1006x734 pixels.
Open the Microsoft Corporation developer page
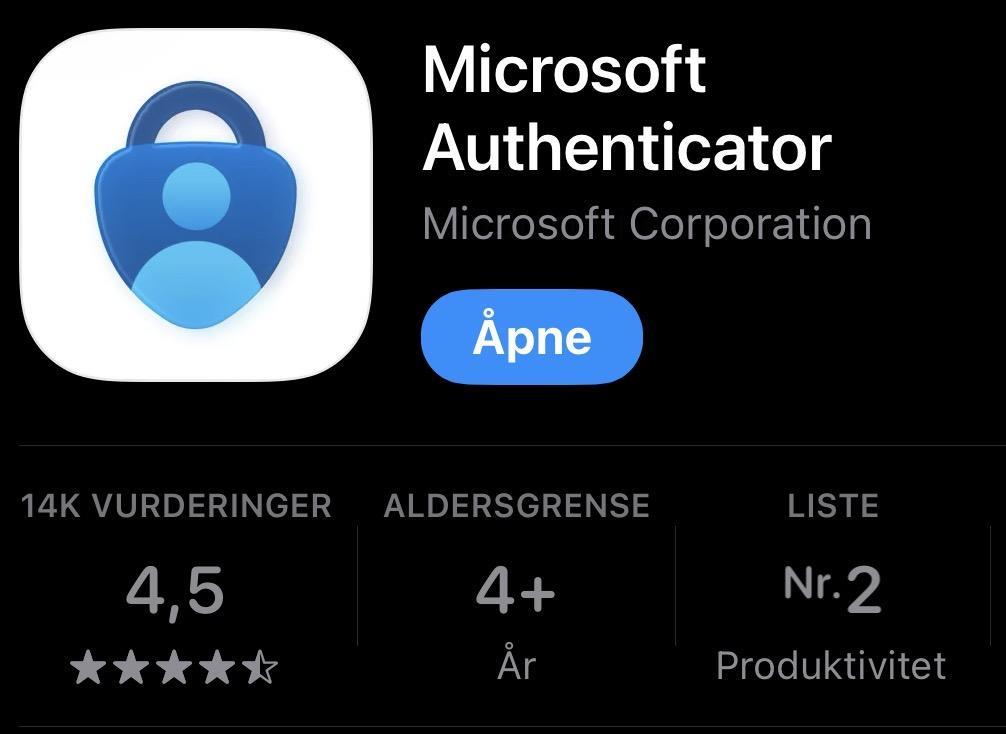point(646,223)
